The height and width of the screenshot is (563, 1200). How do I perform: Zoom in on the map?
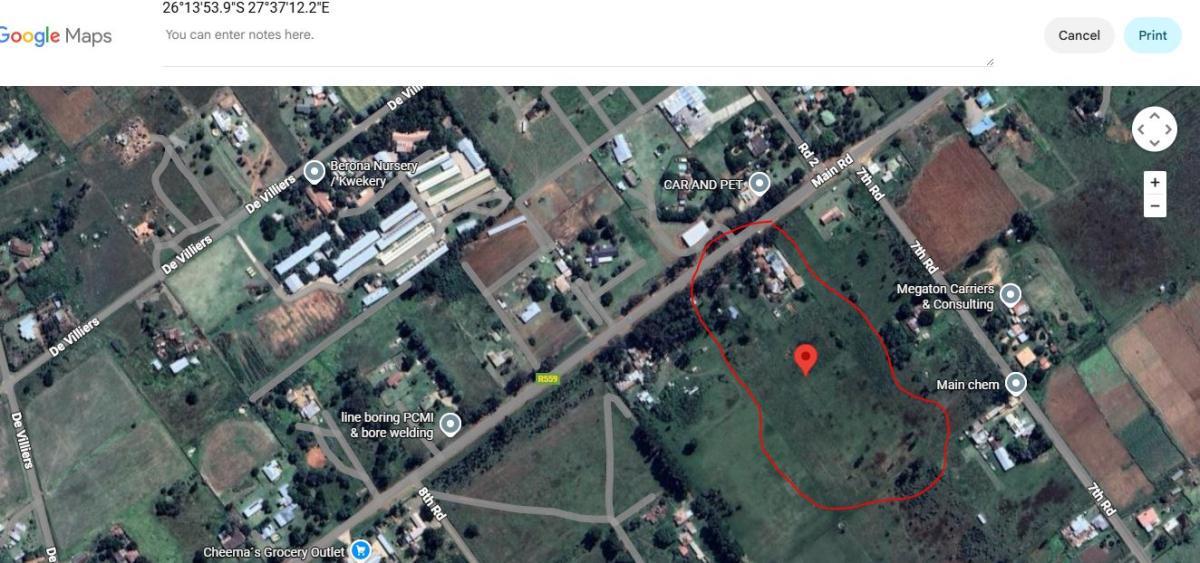(1155, 182)
